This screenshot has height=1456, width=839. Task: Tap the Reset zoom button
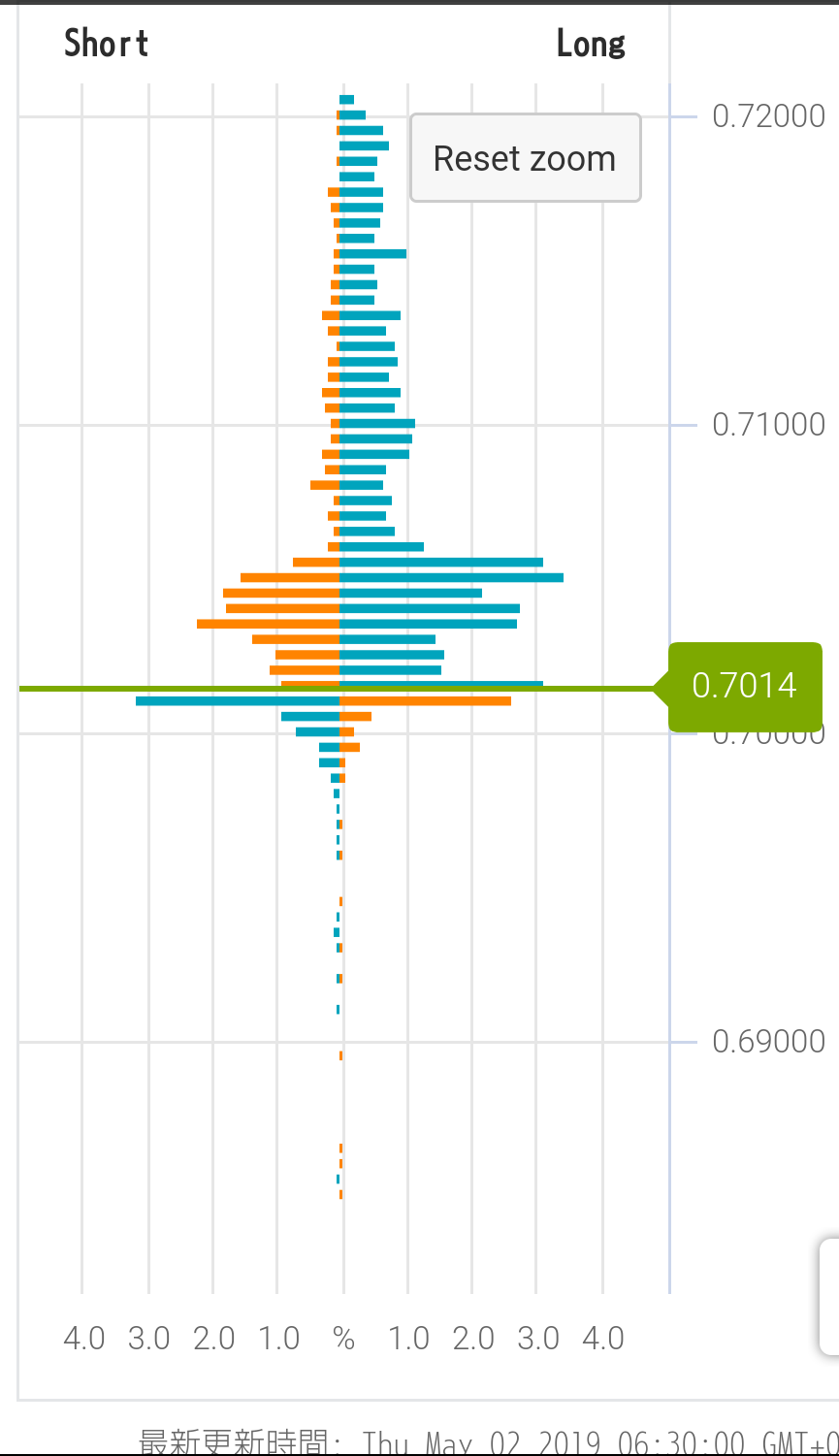525,158
